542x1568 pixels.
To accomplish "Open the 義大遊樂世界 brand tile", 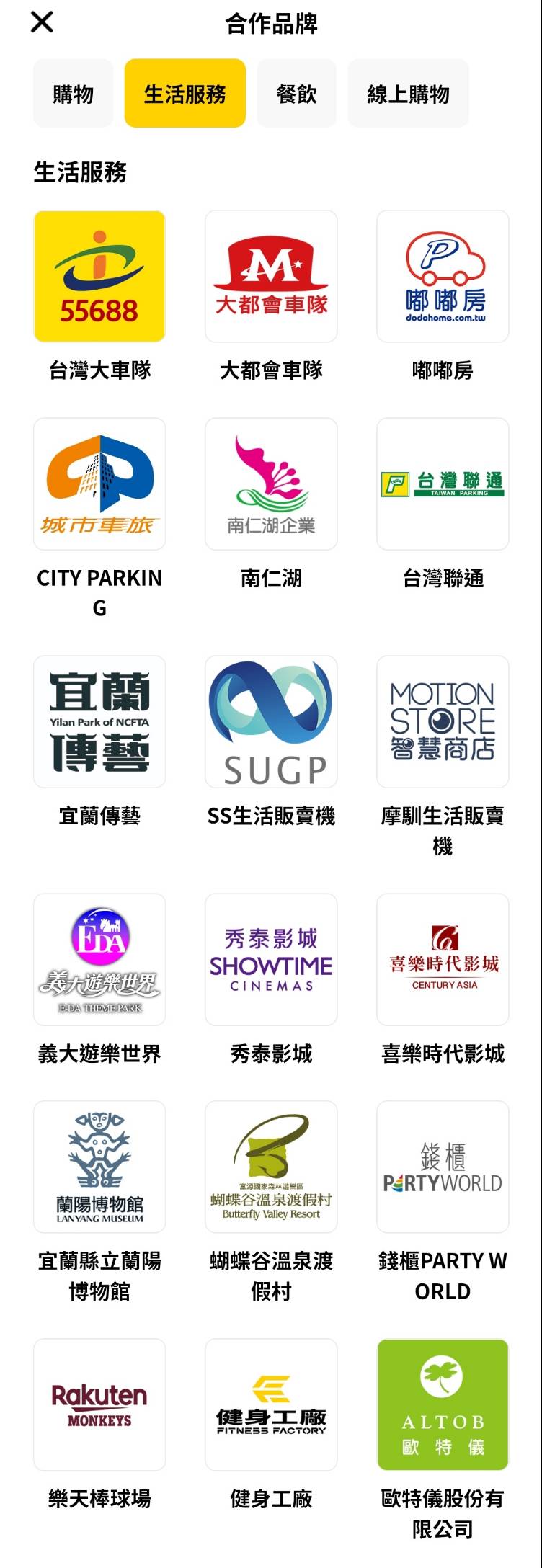I will coord(99,960).
